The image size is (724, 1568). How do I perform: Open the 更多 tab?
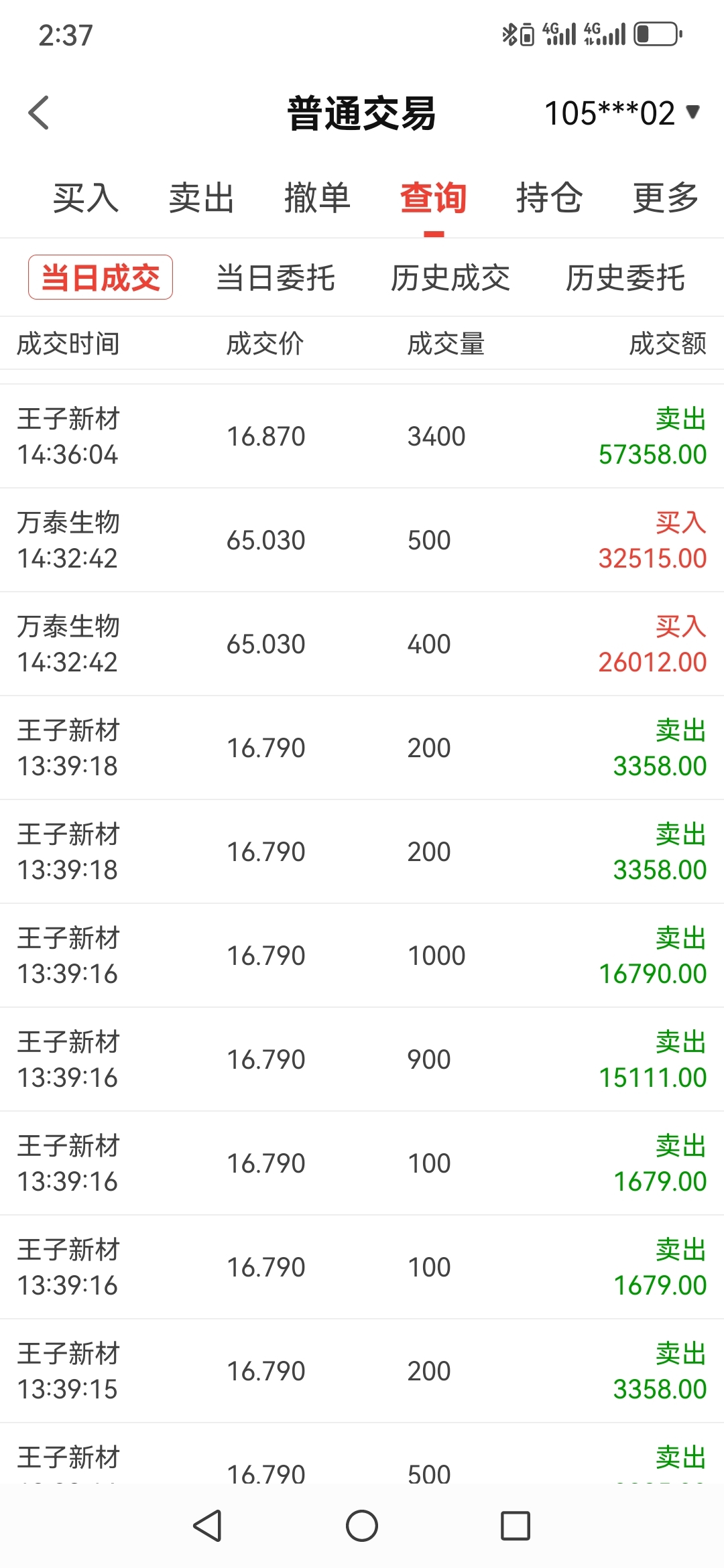click(666, 198)
